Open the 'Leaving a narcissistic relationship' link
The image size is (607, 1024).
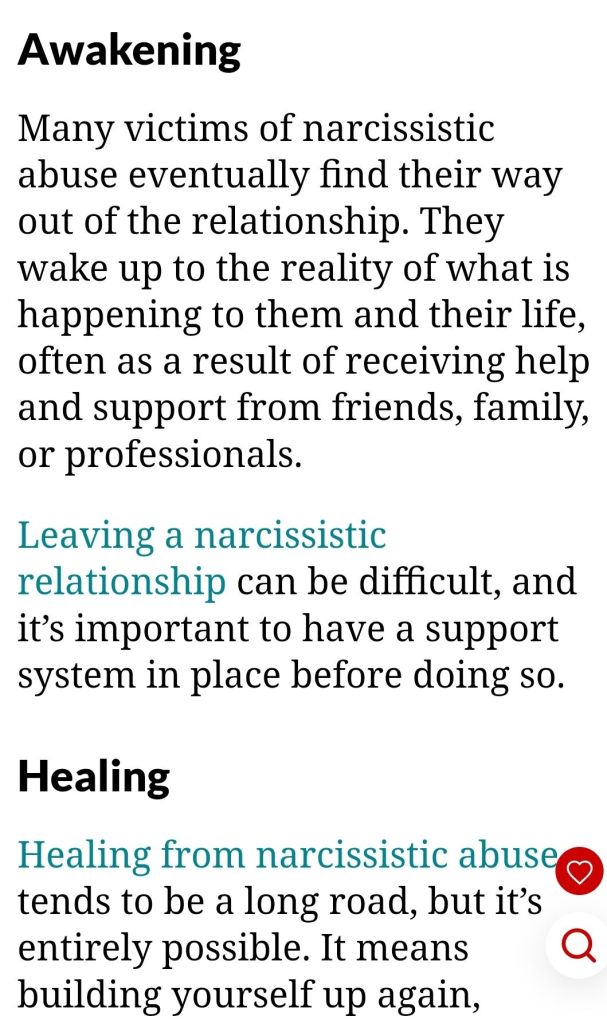(x=201, y=536)
